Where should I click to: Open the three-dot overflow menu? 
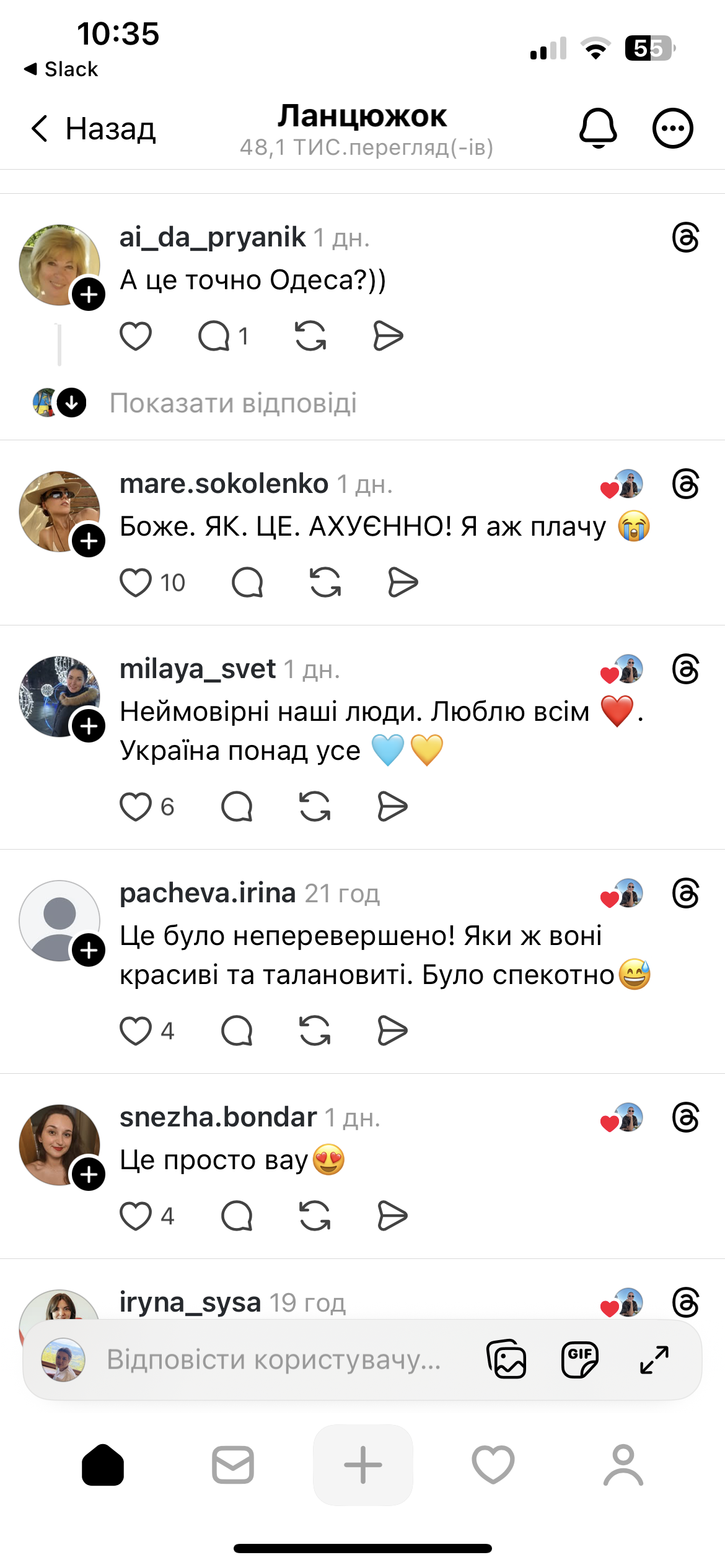click(x=672, y=128)
